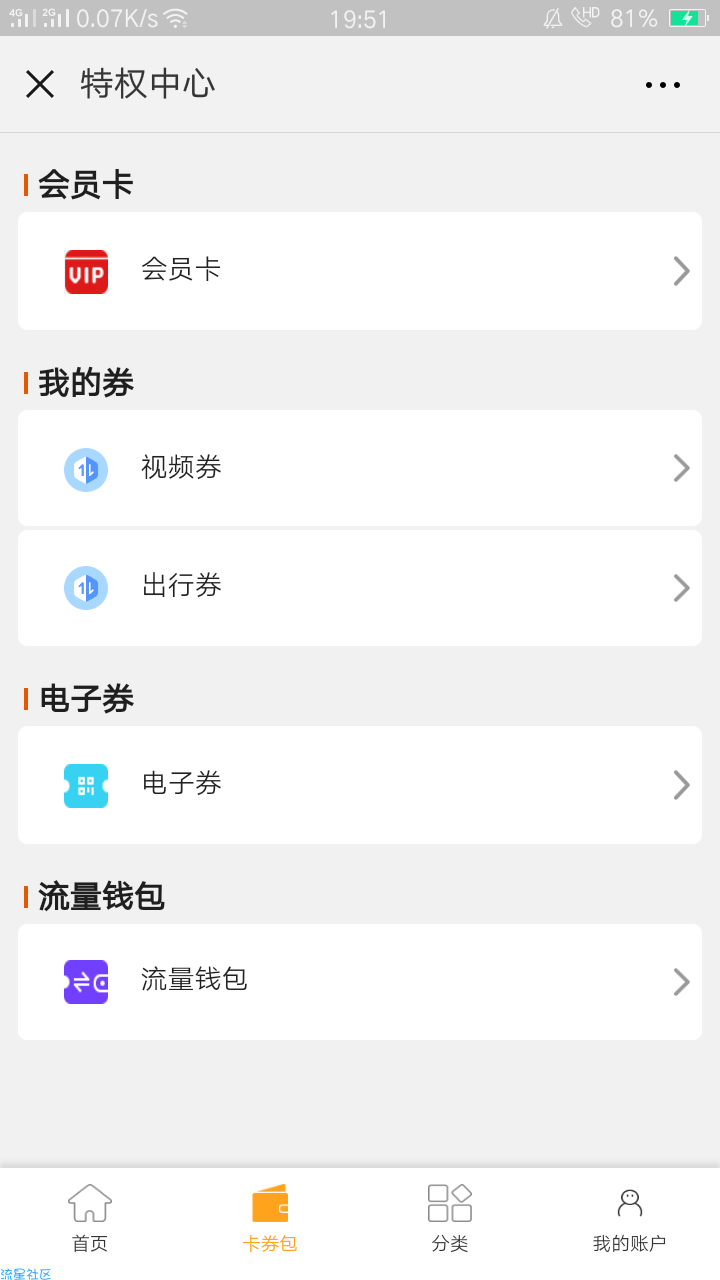Open the 电子券 row
This screenshot has width=720, height=1280.
[x=360, y=785]
